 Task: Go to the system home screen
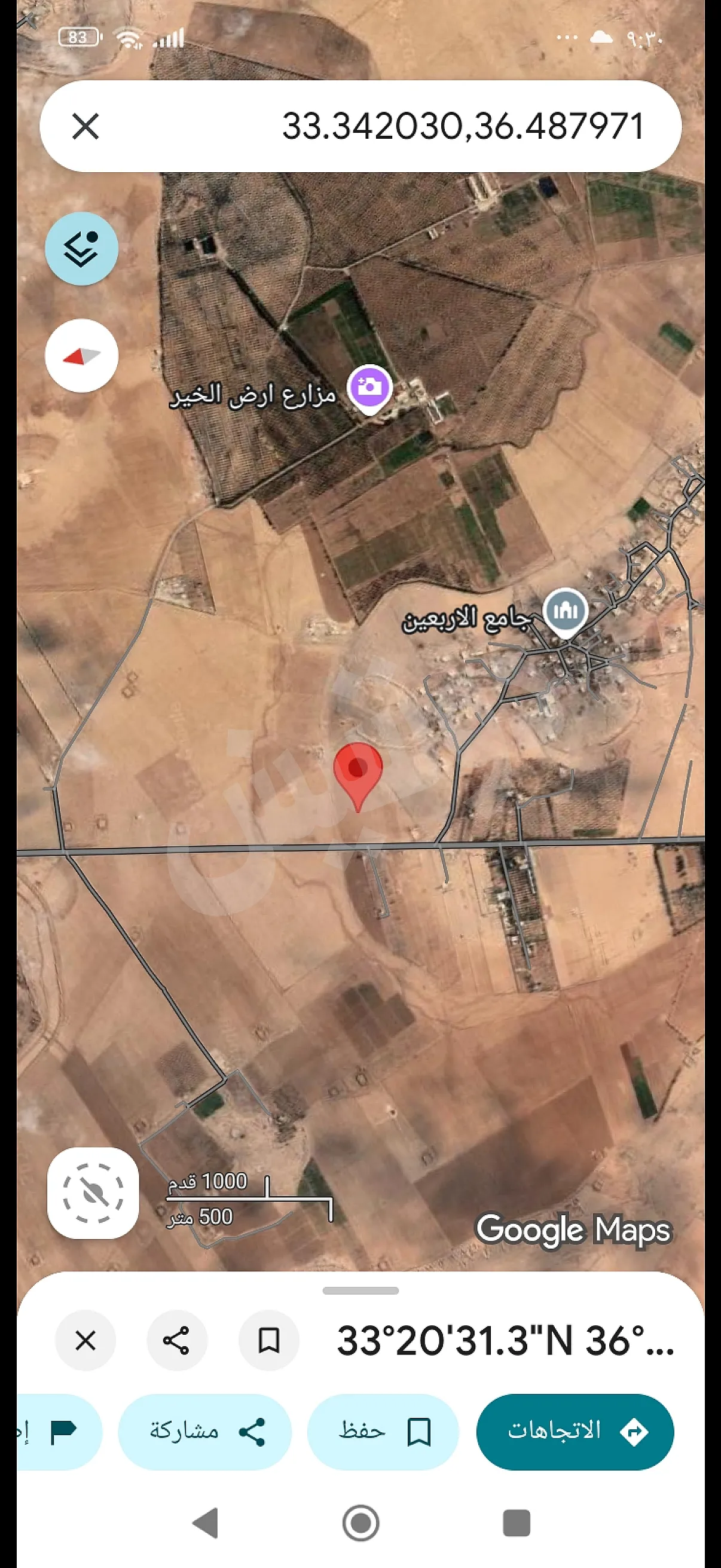click(x=361, y=1523)
